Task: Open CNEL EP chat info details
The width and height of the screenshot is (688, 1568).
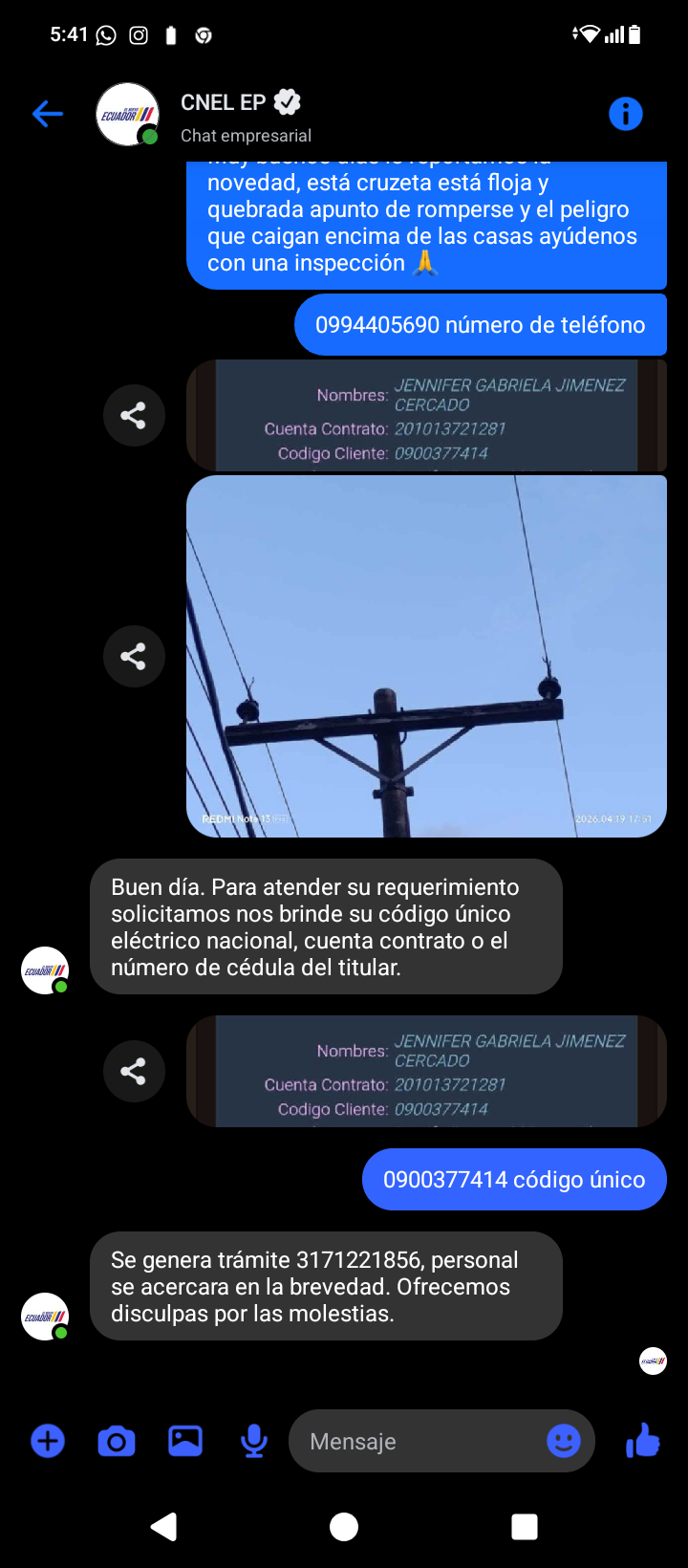Action: click(625, 115)
